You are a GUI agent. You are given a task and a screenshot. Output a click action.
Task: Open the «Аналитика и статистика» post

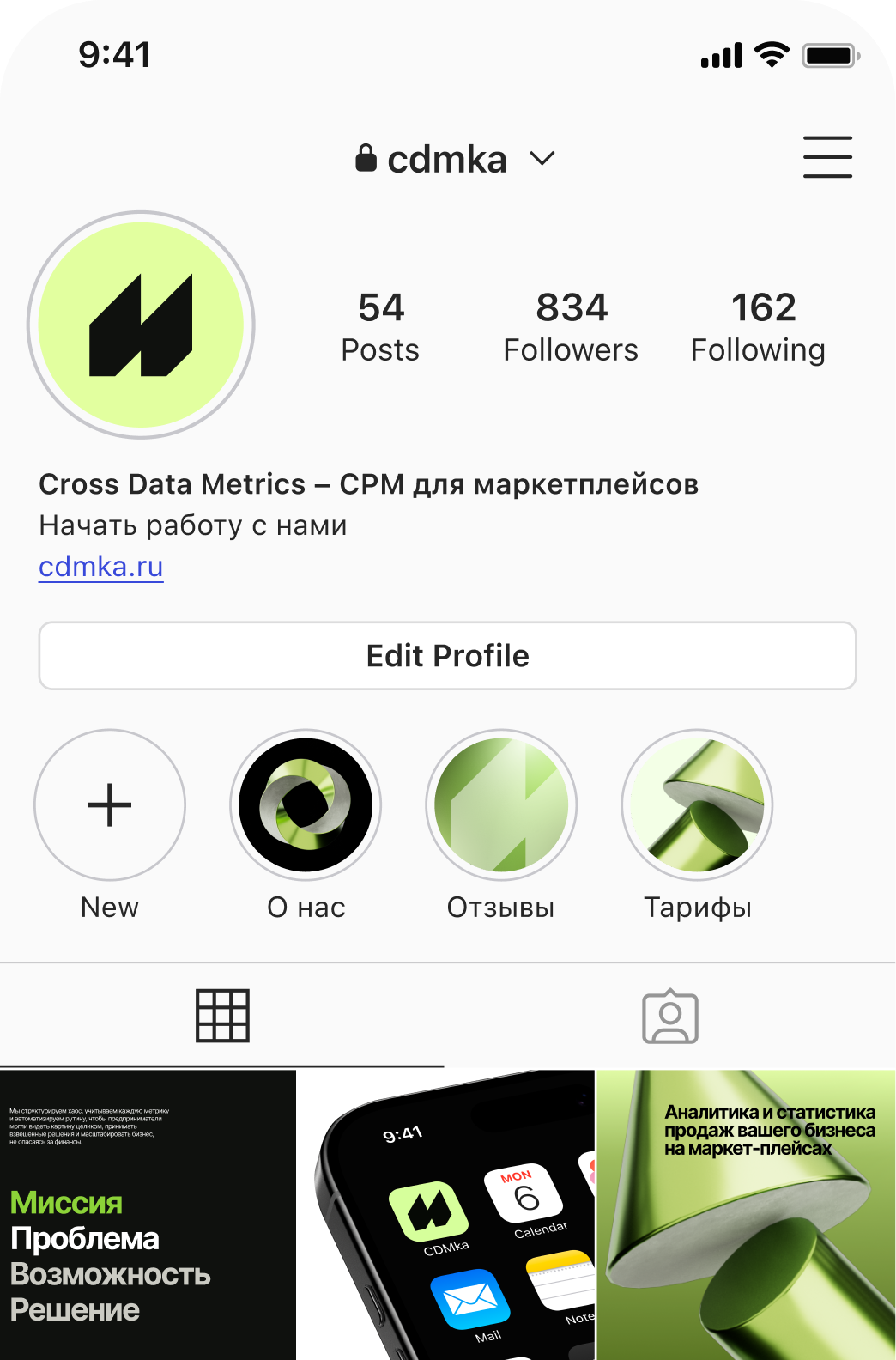pyautogui.click(x=746, y=1214)
